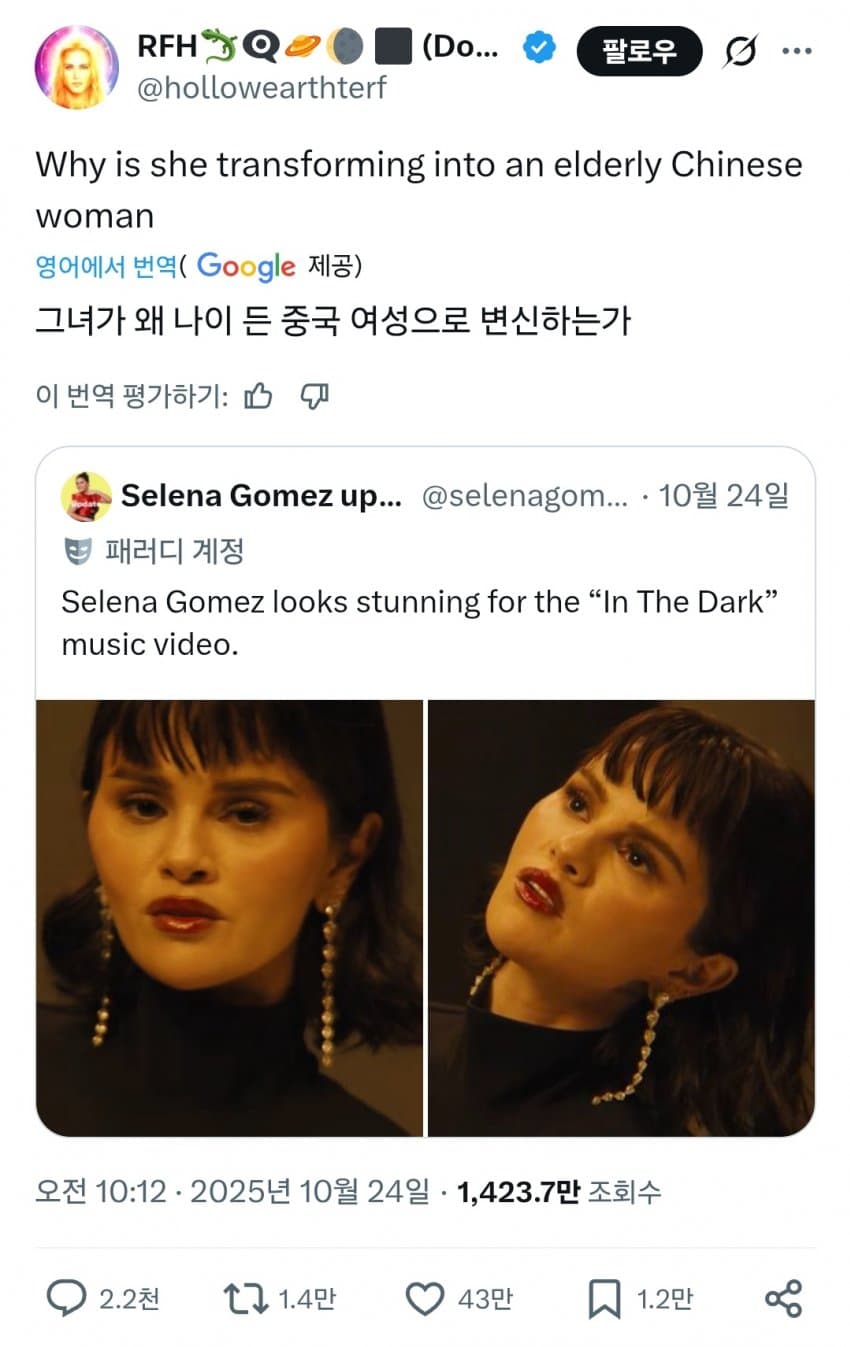Image resolution: width=850 pixels, height=1347 pixels.
Task: Share this post
Action: (x=783, y=1298)
